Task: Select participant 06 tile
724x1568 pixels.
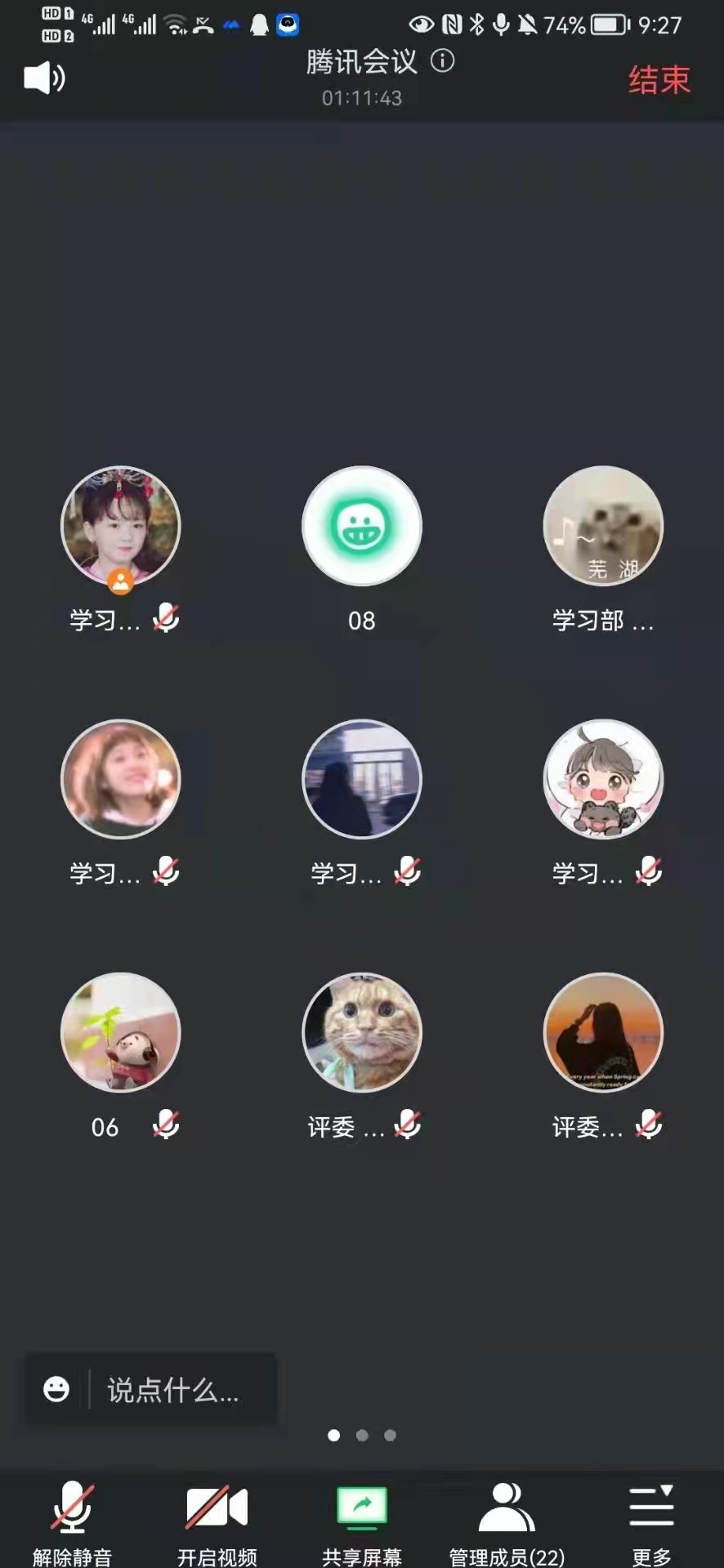Action: click(121, 1033)
